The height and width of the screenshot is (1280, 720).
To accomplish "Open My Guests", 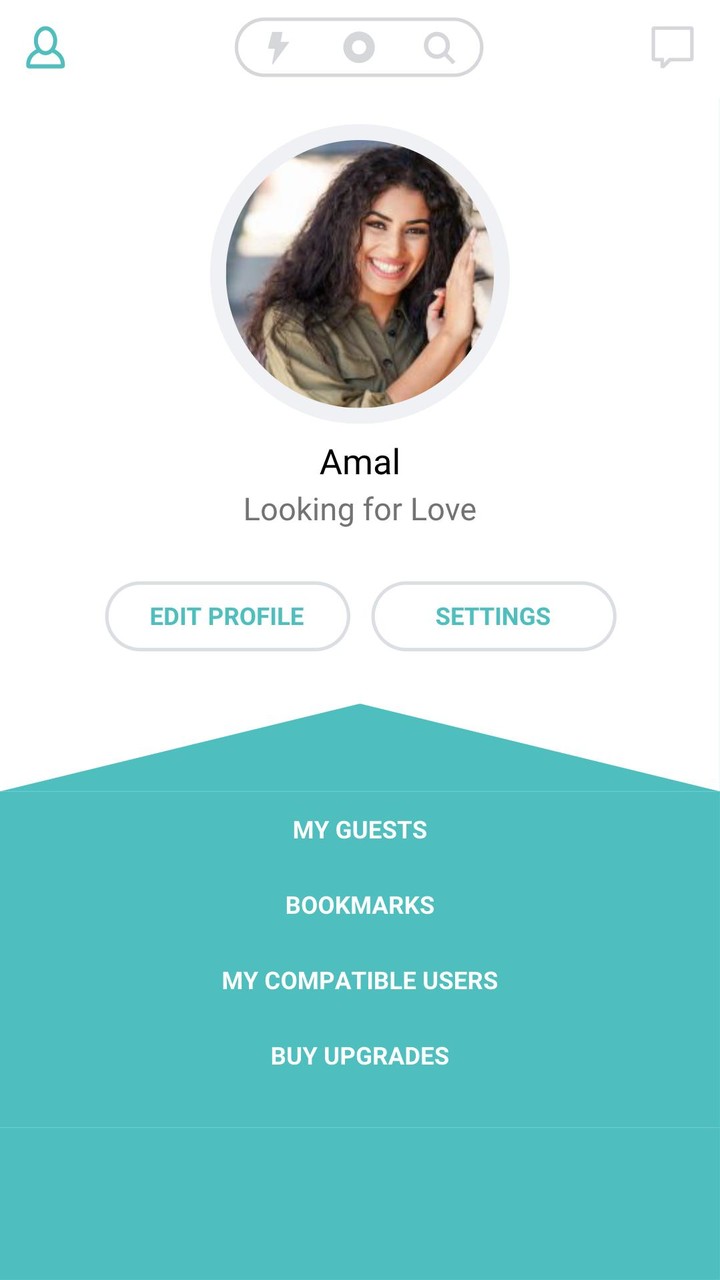I will point(360,830).
